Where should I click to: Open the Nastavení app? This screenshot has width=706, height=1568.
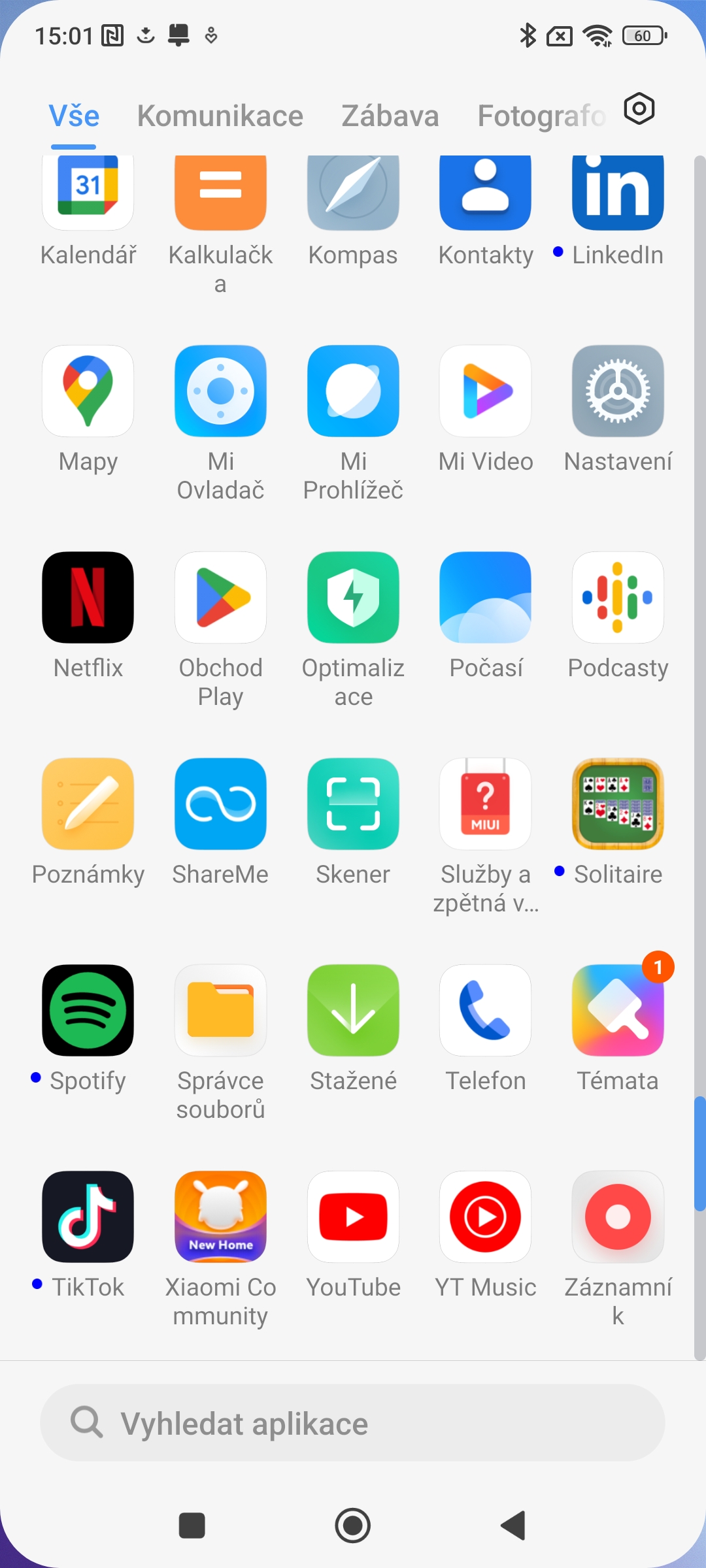point(618,391)
